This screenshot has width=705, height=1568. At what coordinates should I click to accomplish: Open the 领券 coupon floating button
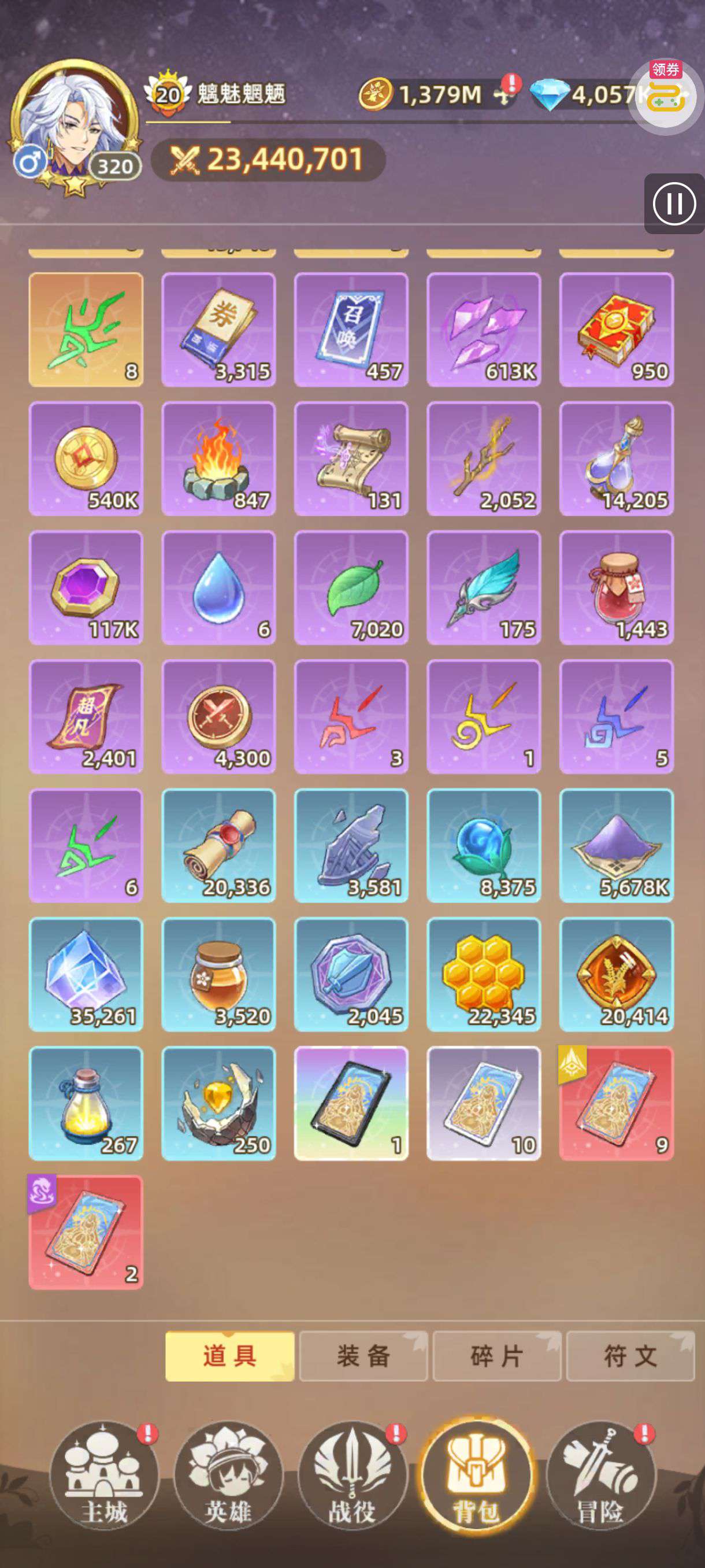(666, 95)
